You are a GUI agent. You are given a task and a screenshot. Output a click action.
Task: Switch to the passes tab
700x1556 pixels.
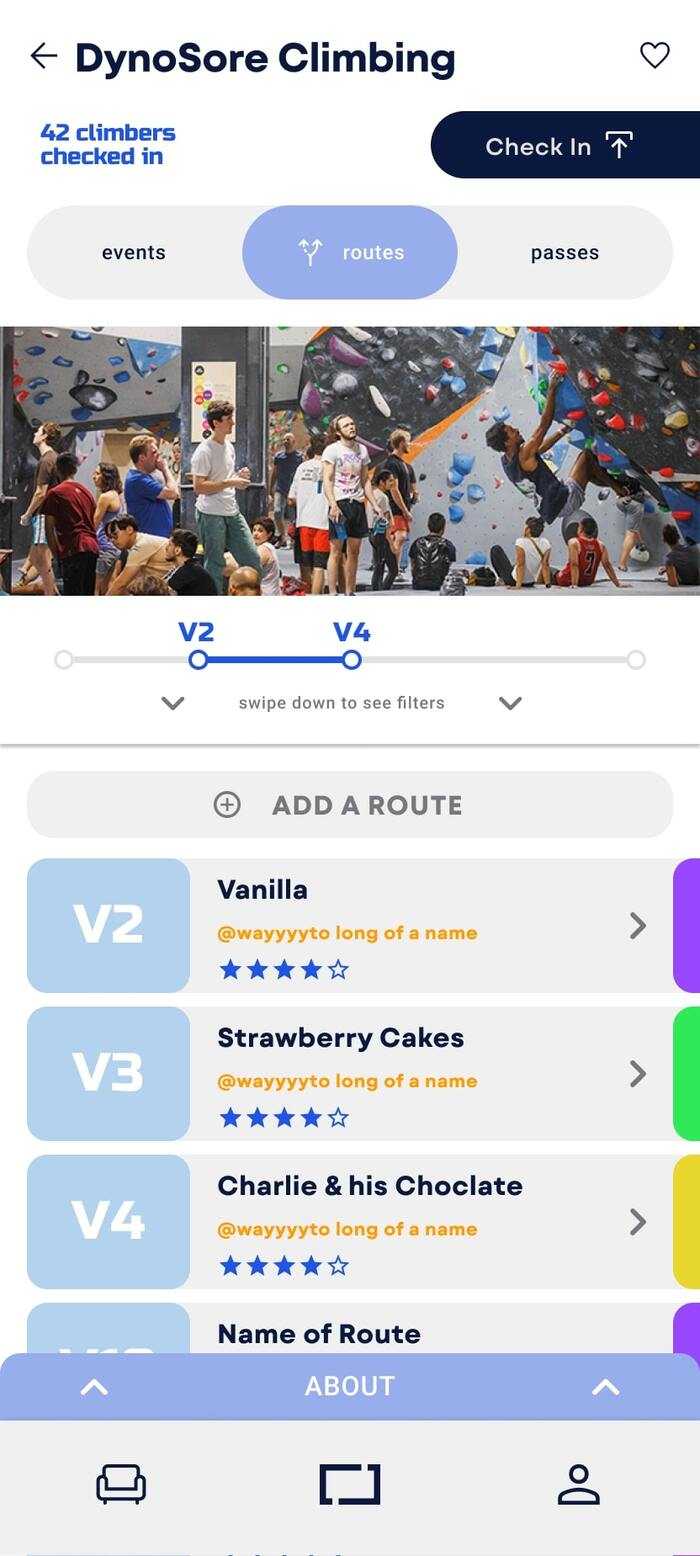point(564,253)
